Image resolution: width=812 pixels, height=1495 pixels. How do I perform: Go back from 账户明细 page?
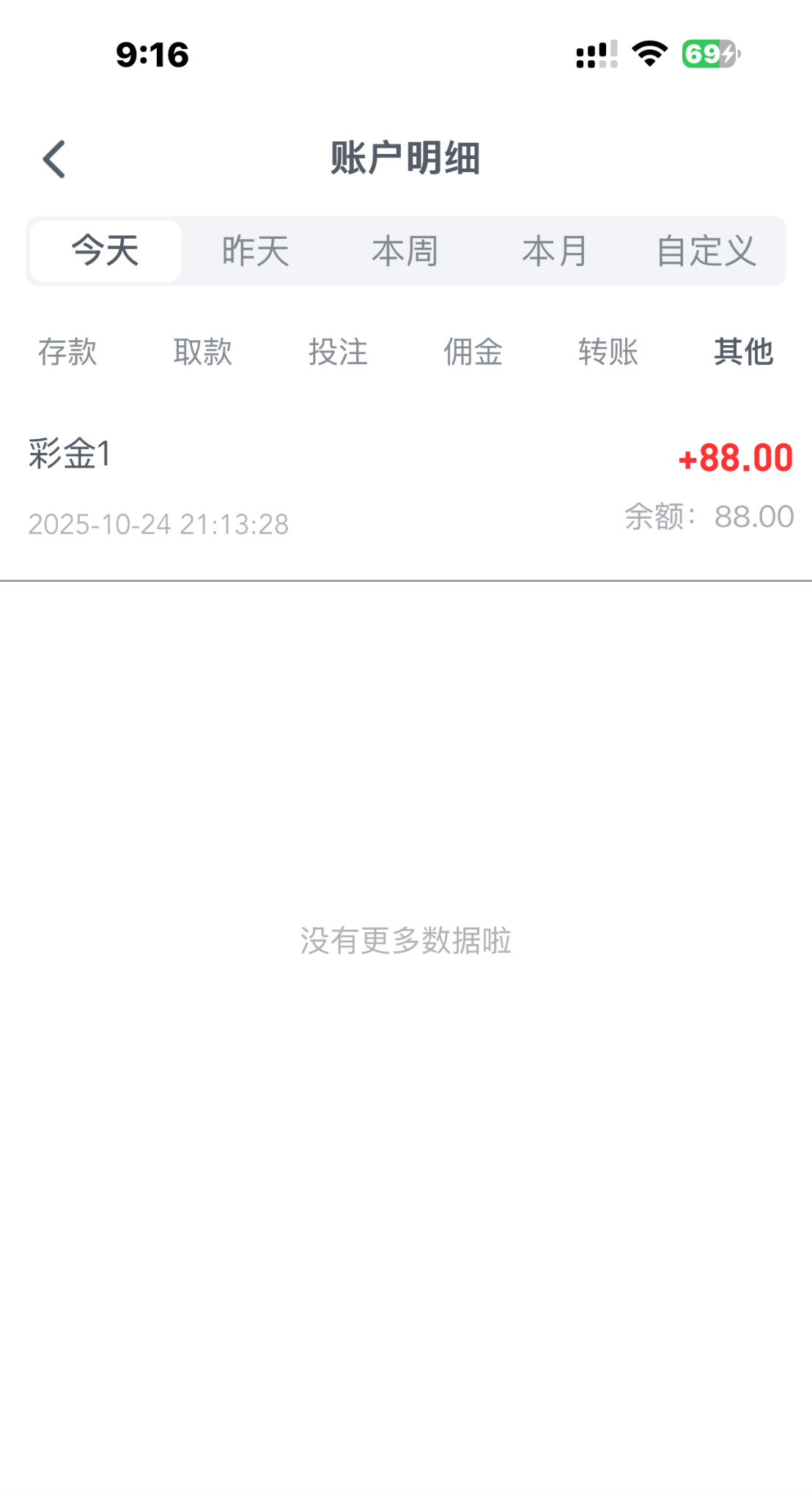pyautogui.click(x=54, y=159)
